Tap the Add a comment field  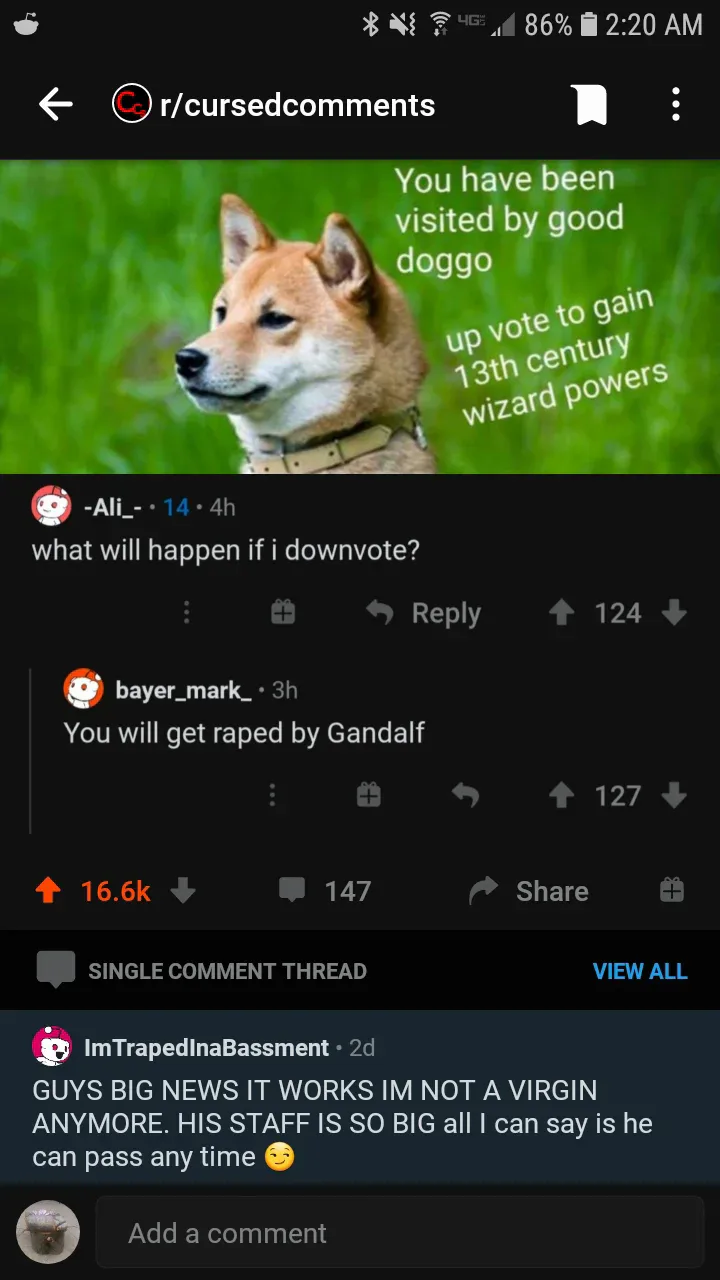(x=400, y=1232)
